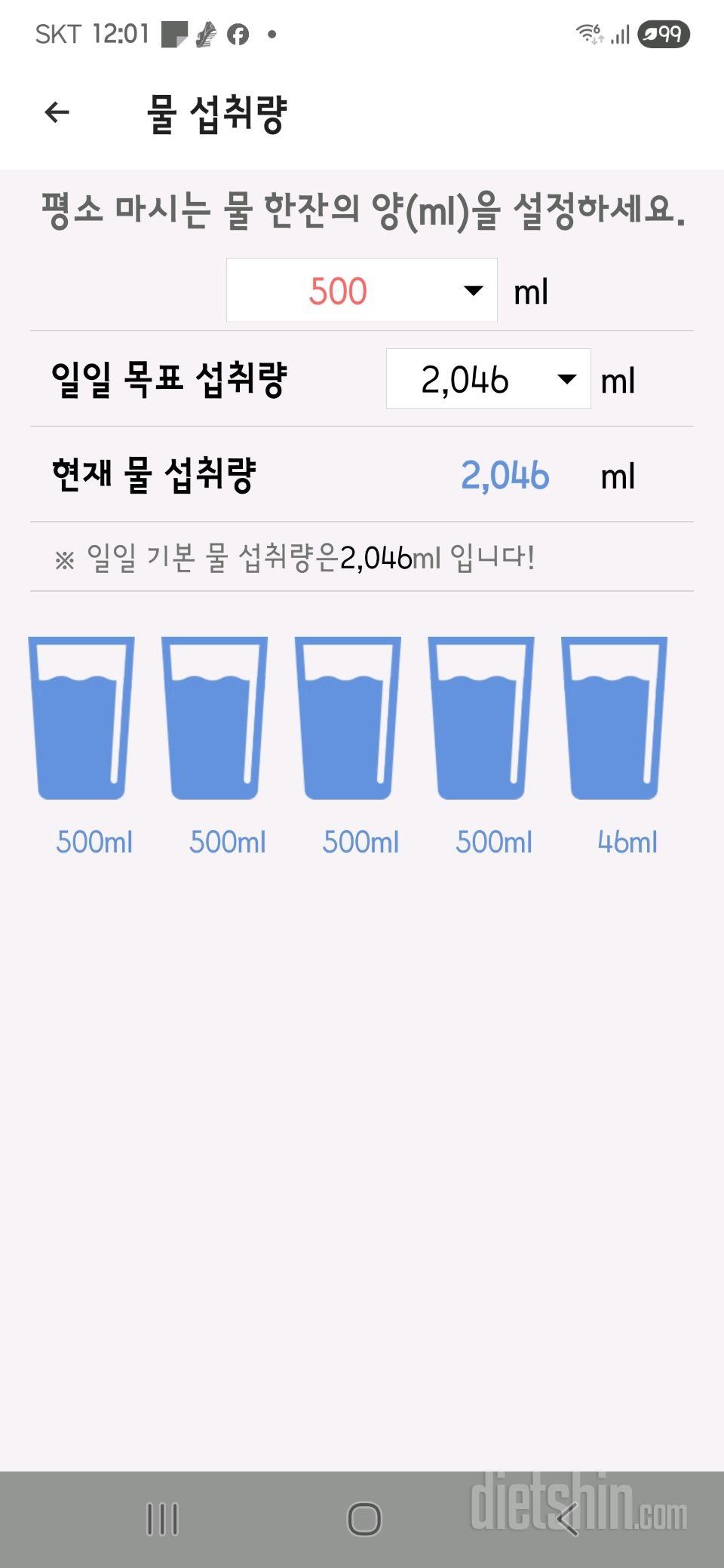This screenshot has height=1568, width=724.
Task: Open recent apps from the navigation bar
Action: [x=162, y=1518]
